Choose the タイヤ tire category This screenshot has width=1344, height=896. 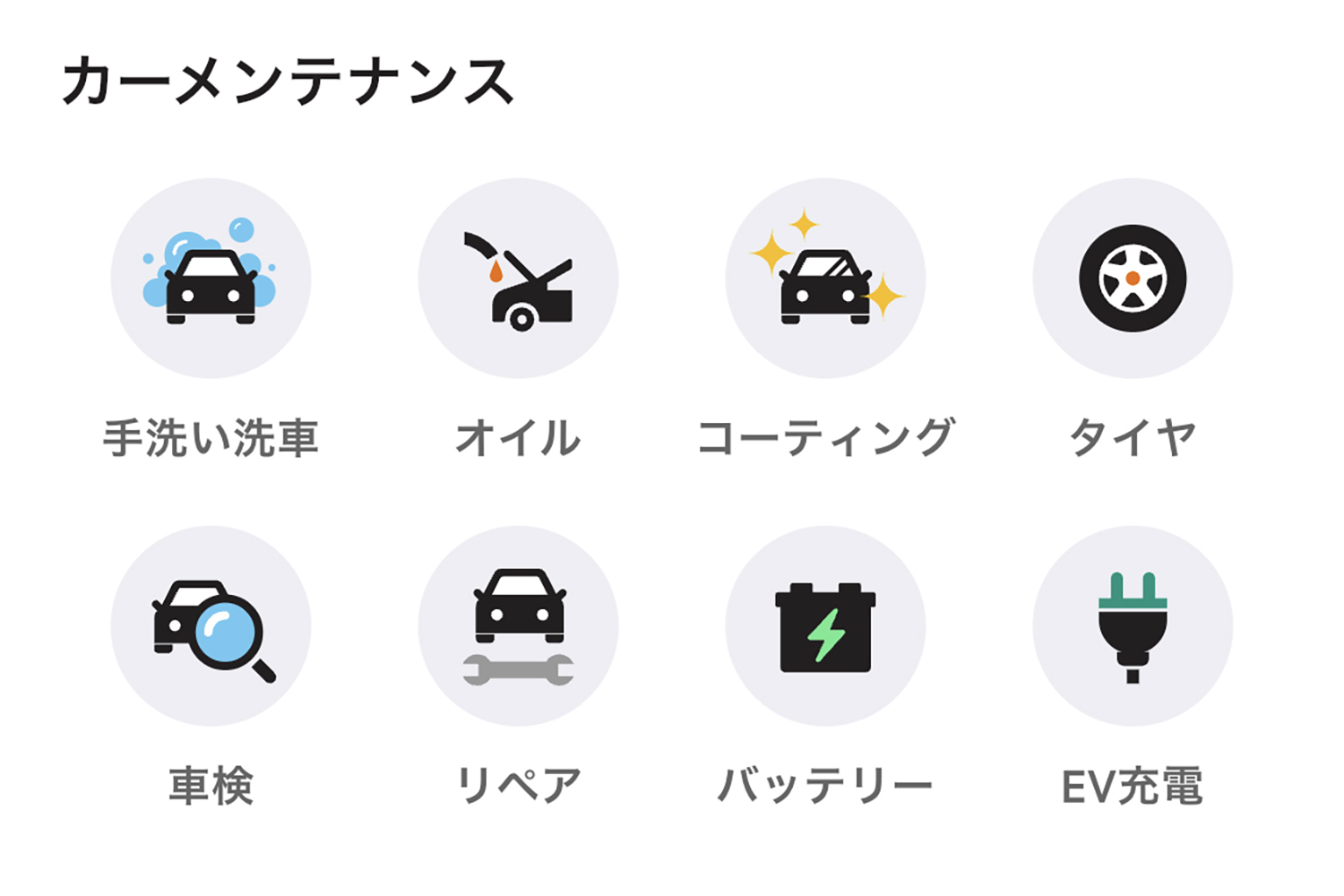coord(1133,279)
